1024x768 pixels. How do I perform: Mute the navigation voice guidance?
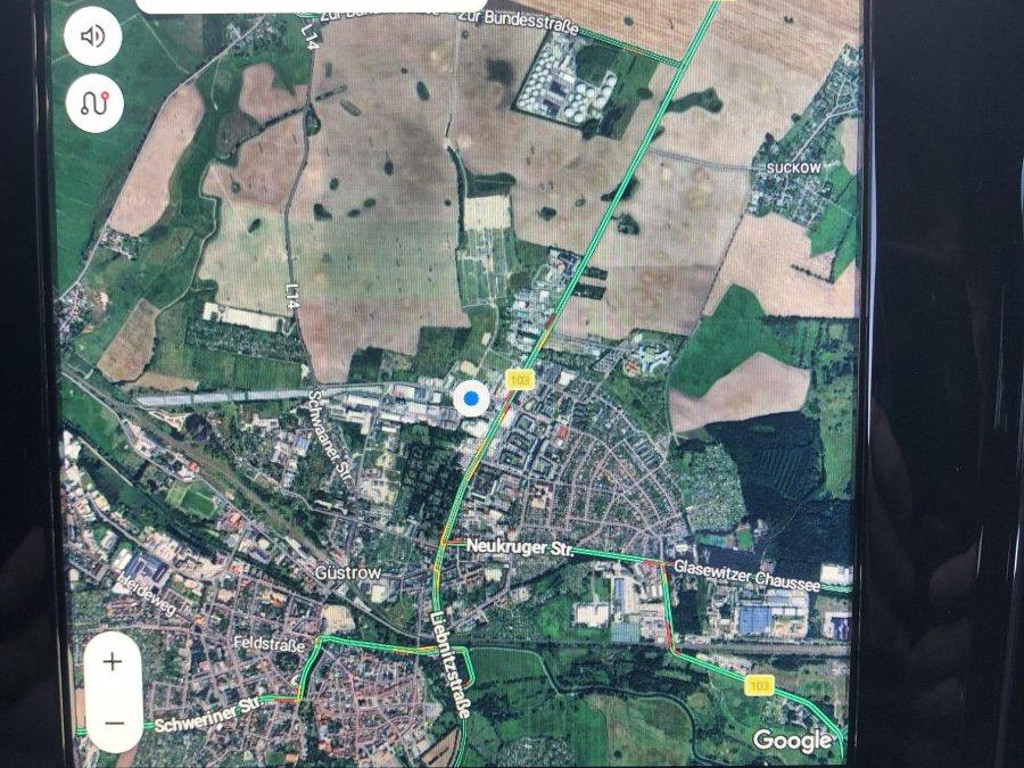tap(93, 37)
